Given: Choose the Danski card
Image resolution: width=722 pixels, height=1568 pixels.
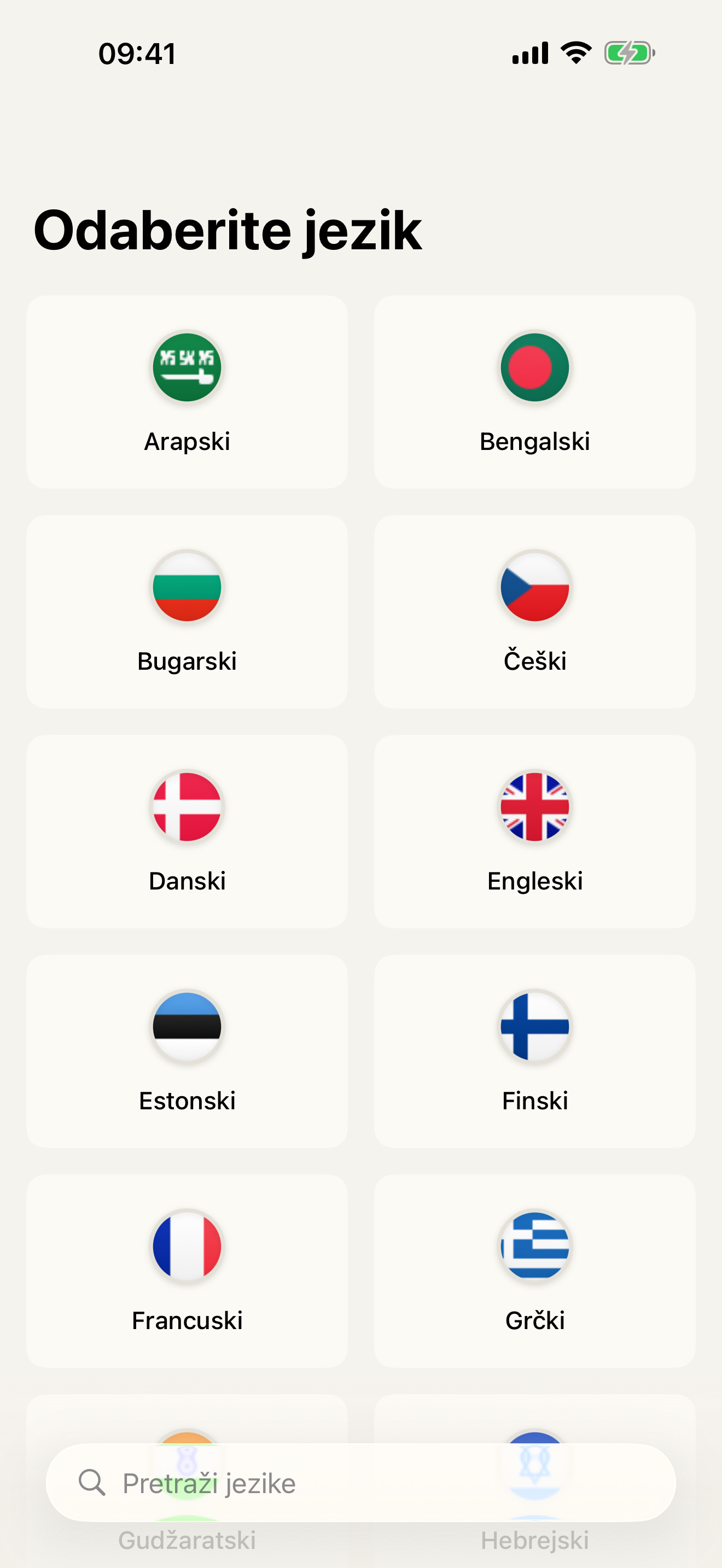Looking at the screenshot, I should coord(187,832).
